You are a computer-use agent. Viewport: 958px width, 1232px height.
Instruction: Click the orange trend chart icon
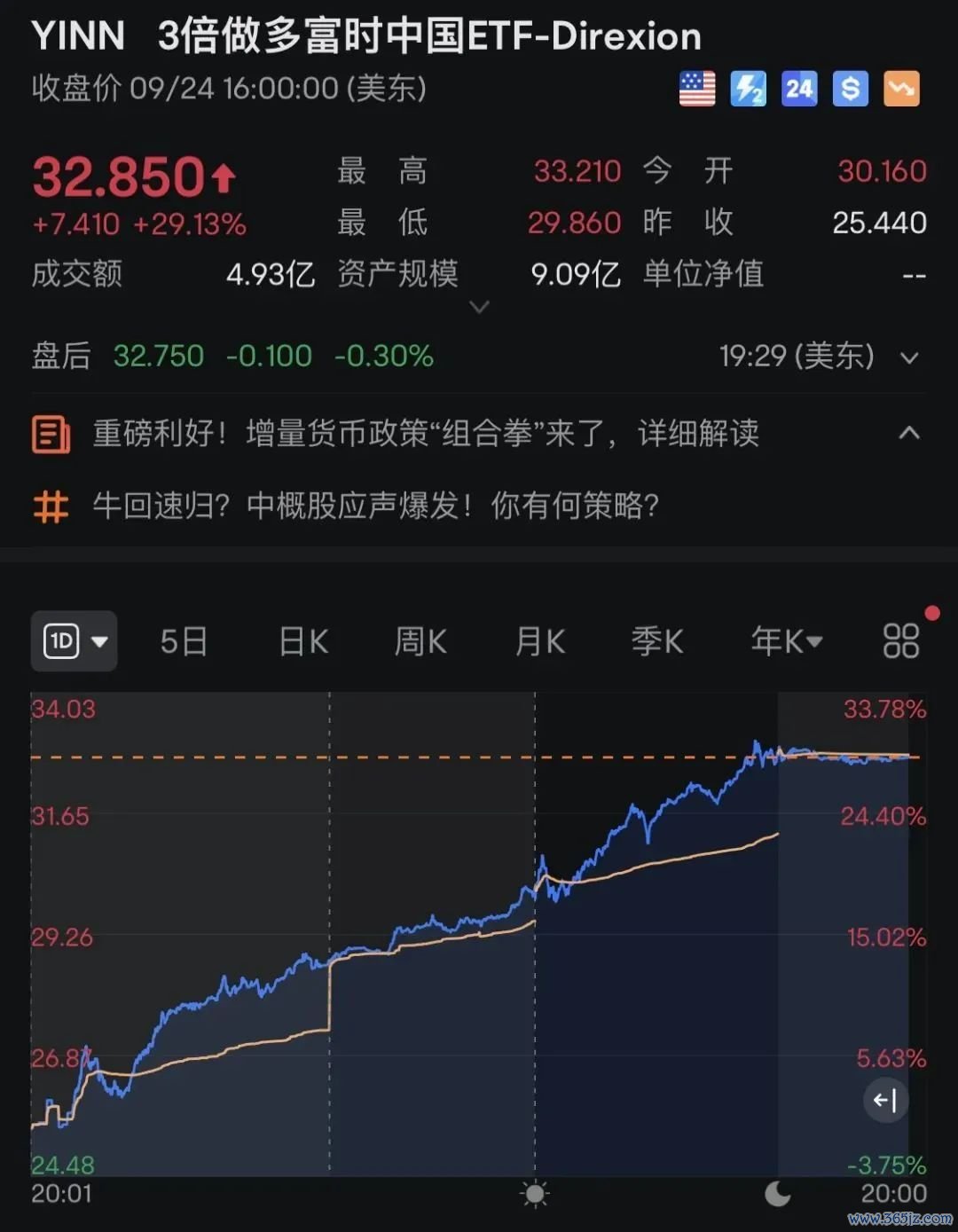900,88
